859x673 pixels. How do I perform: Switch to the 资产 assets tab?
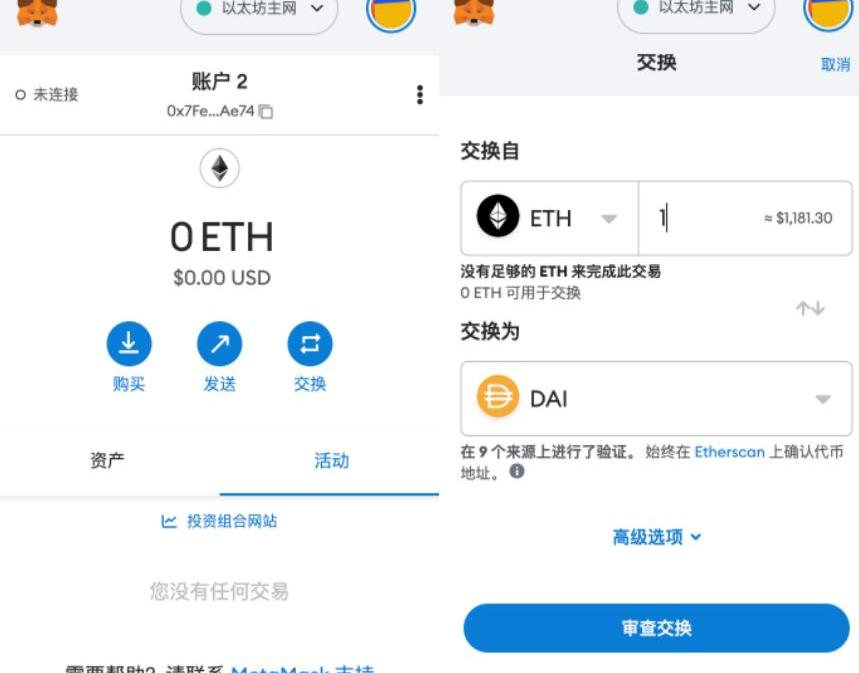(108, 461)
